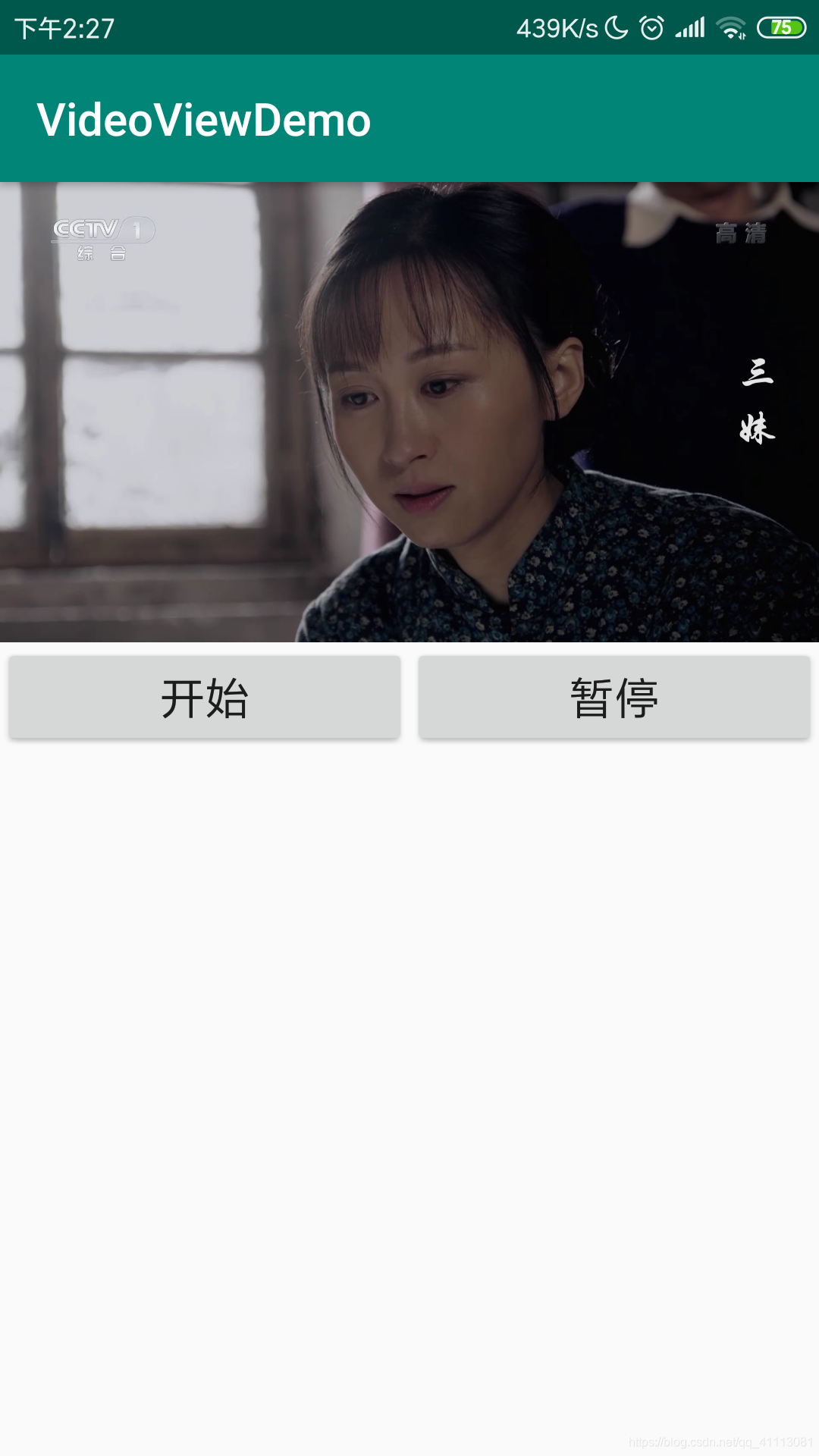Tap the 暂停 button to pause the video
Screen dimensions: 819x1456
[x=614, y=697]
